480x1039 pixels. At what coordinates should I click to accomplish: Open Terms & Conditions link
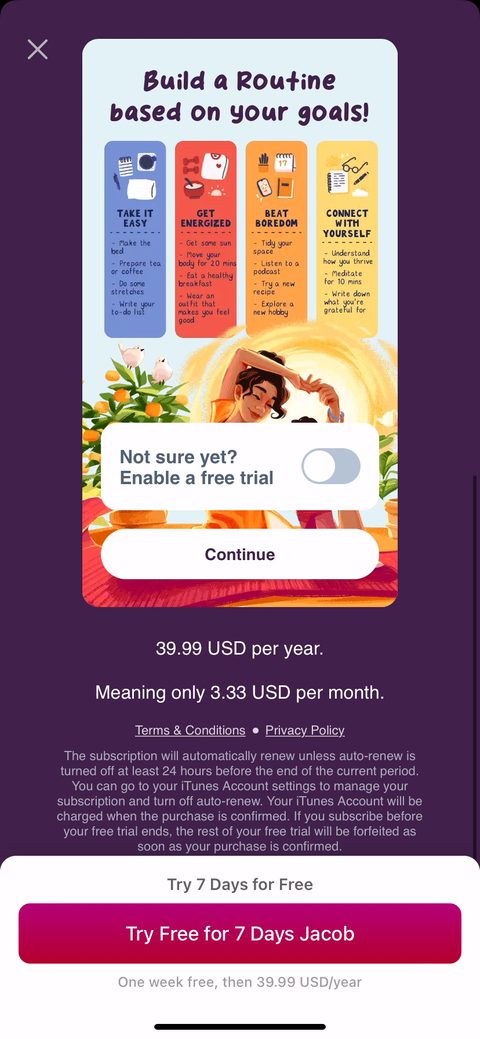point(190,730)
